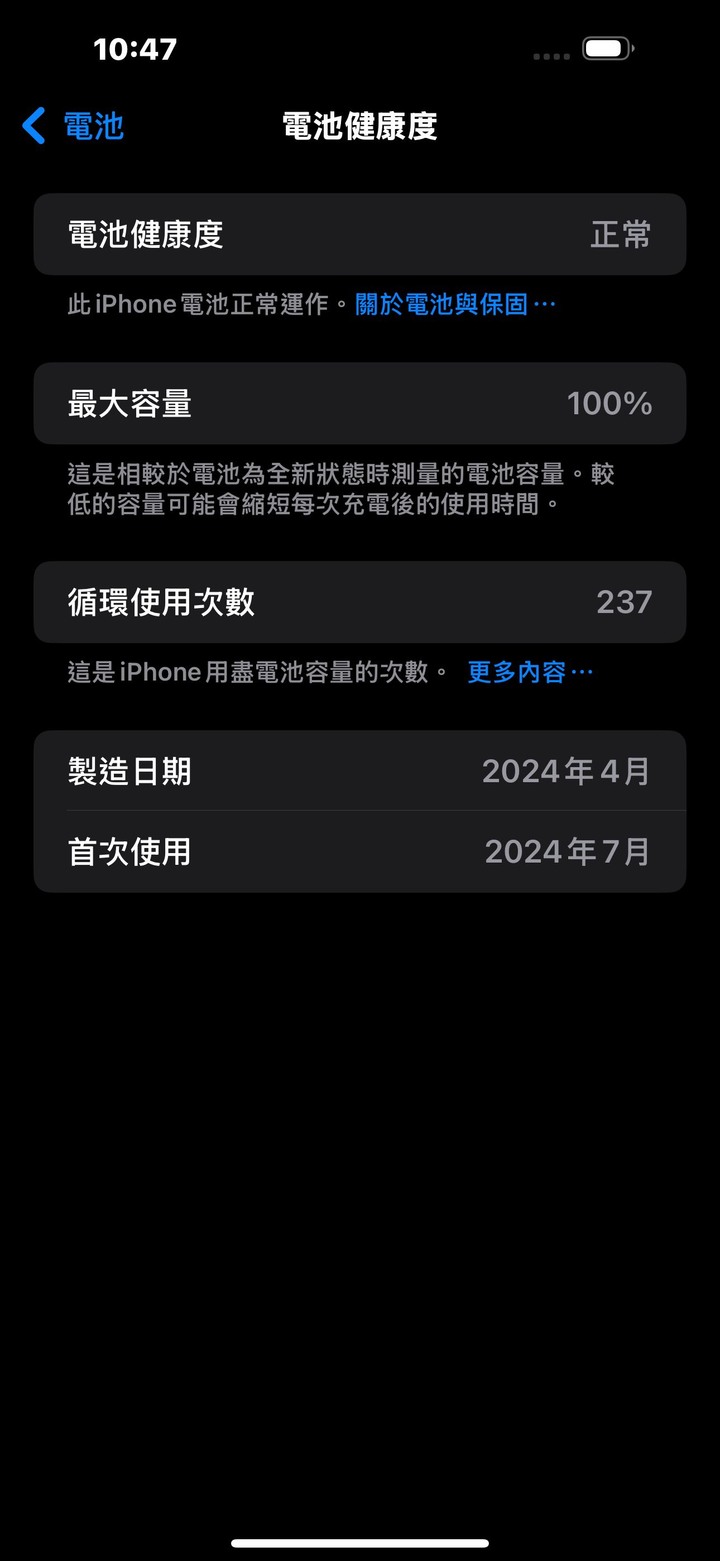720x1561 pixels.
Task: Go back to the 電池 settings page
Action: 73,126
